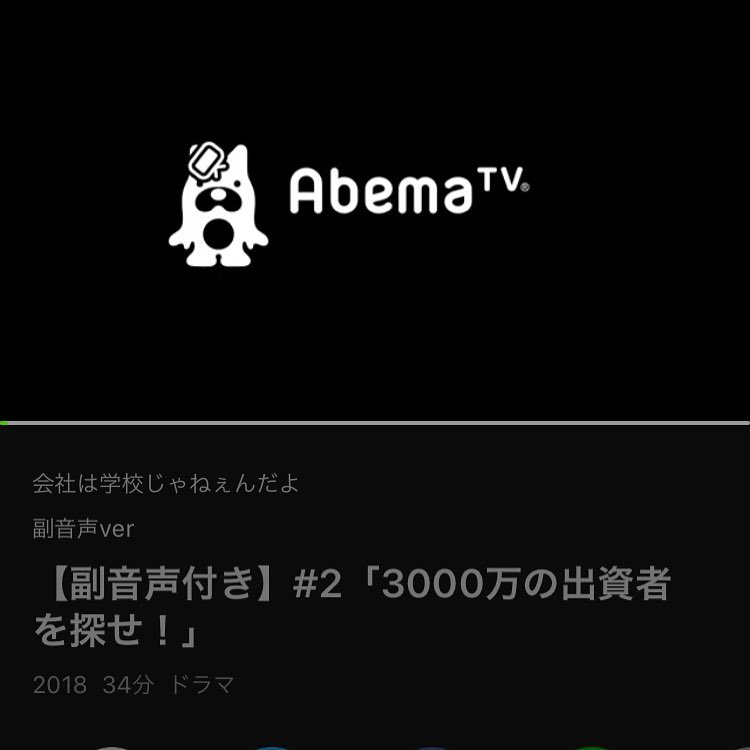Image resolution: width=750 pixels, height=750 pixels.
Task: Open the series 会社は学校じゃねぇんだよ
Action: point(166,485)
